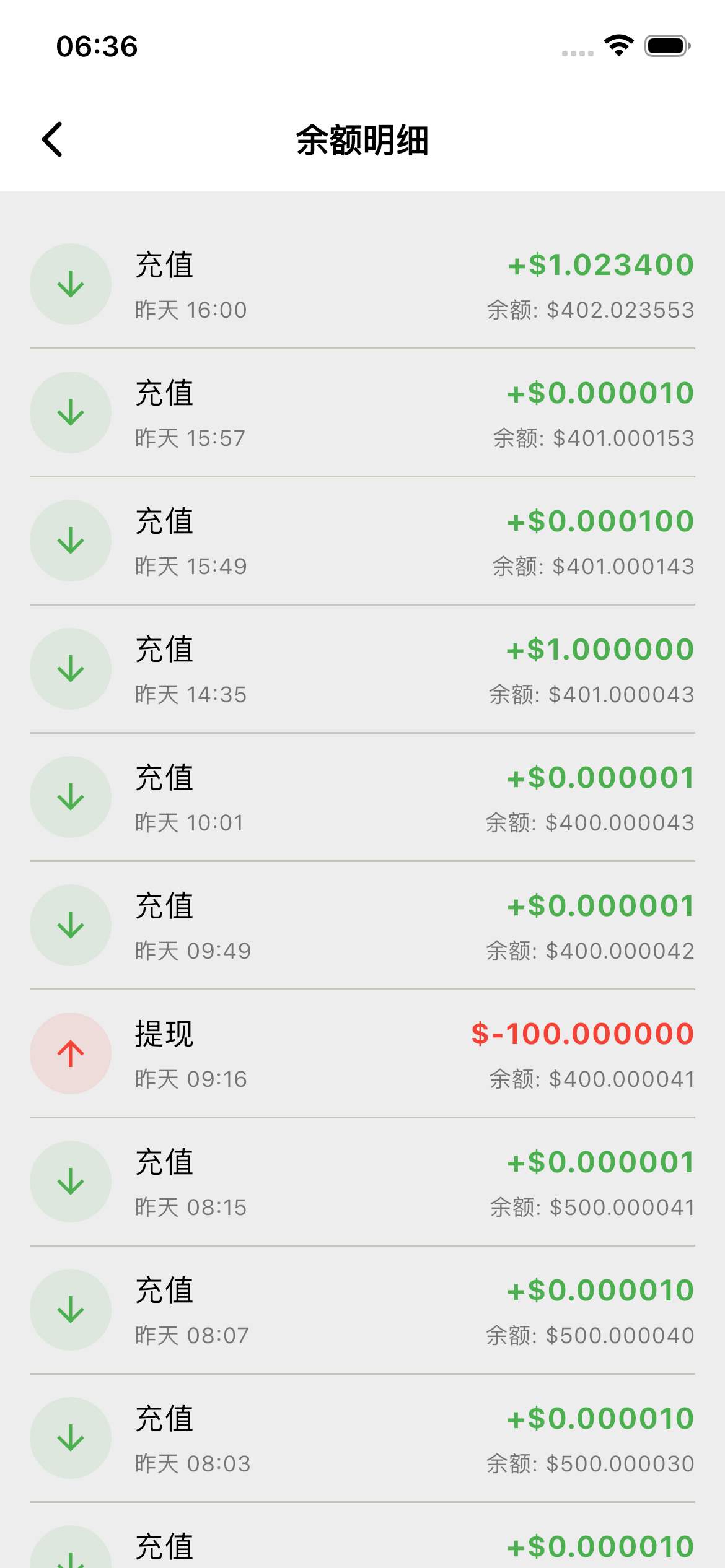Open the +$1.000000 充值 at 昨天 14:35
Viewport: 725px width, 1568px height.
point(362,669)
